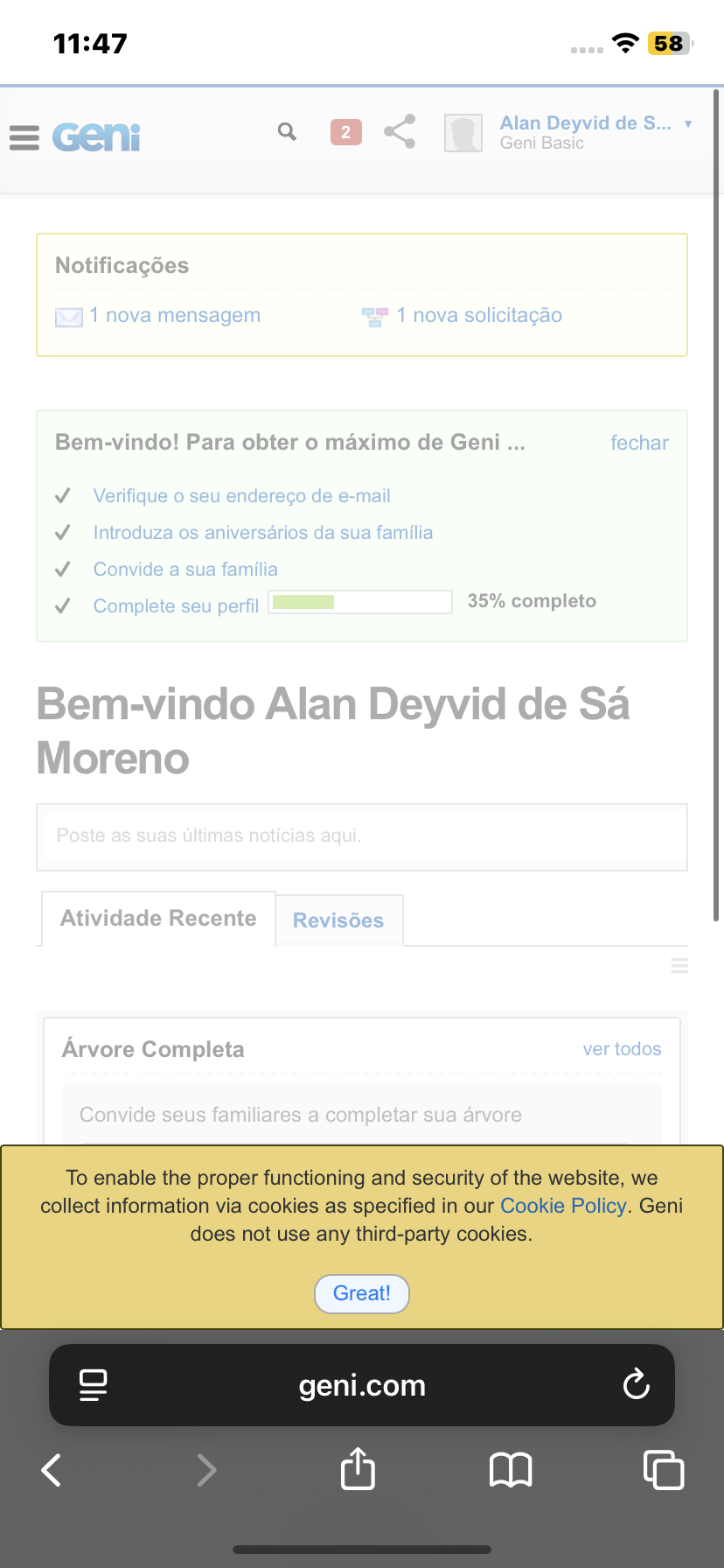This screenshot has height=1568, width=724.
Task: Tap the share icon in header
Action: [400, 132]
